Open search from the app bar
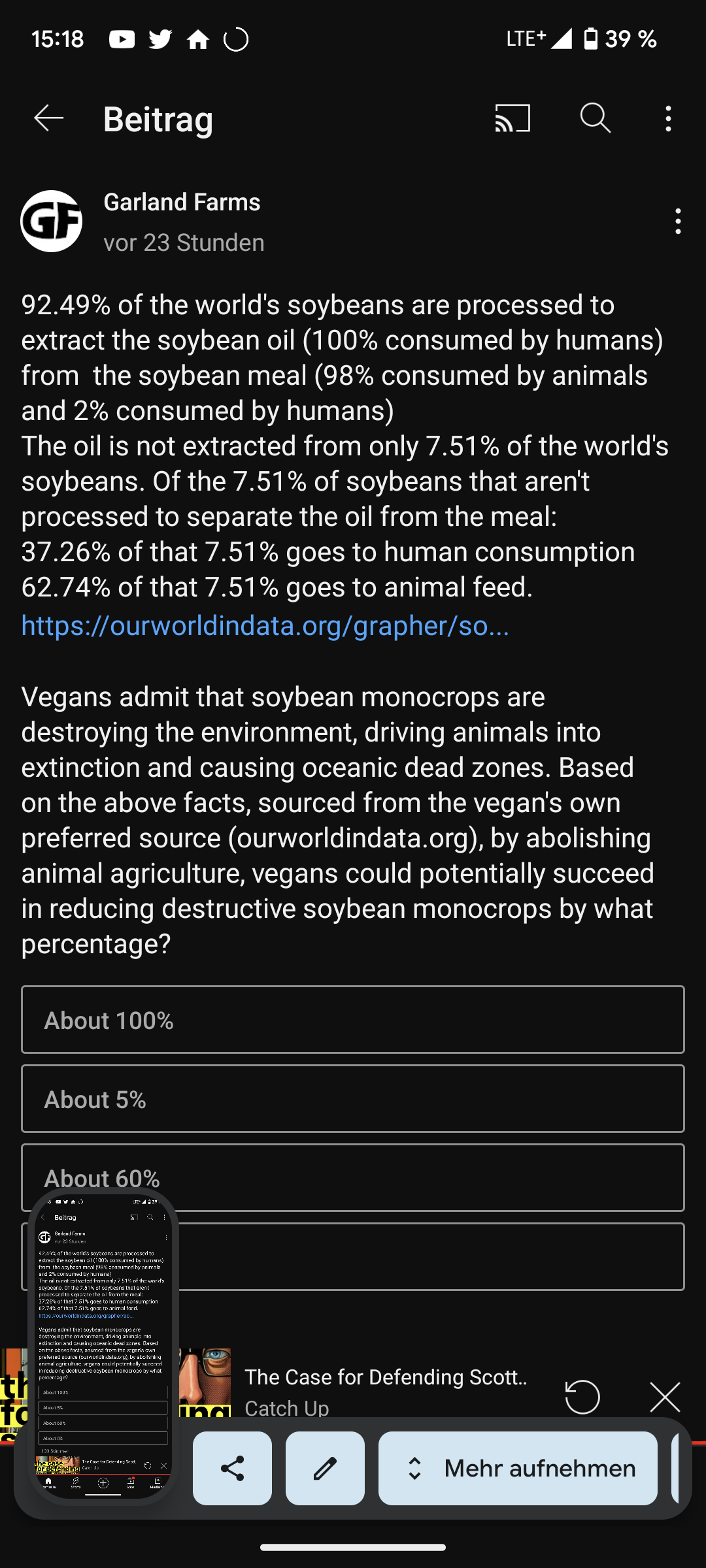The width and height of the screenshot is (706, 1568). click(x=595, y=119)
